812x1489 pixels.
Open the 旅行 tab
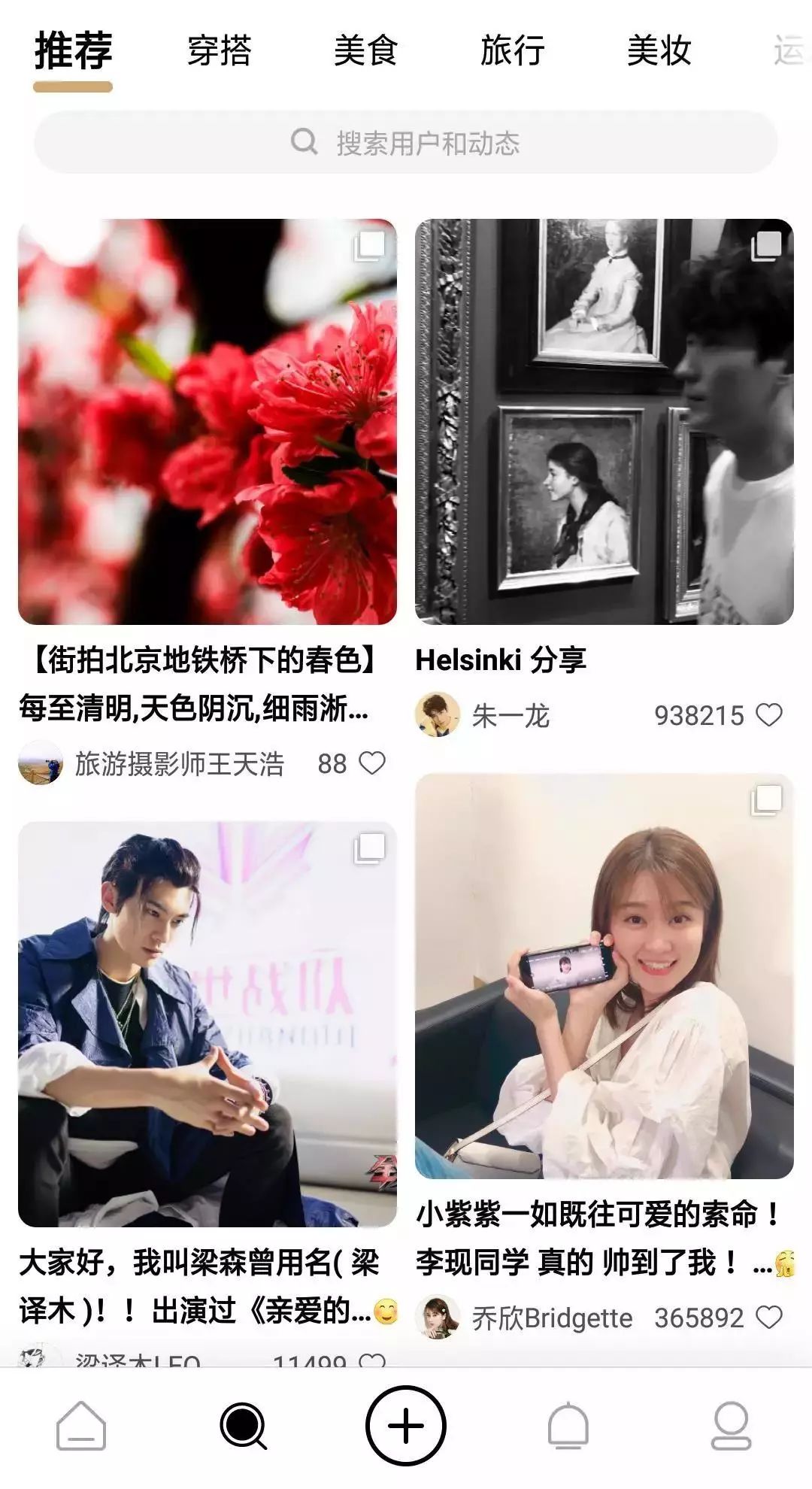pos(512,51)
